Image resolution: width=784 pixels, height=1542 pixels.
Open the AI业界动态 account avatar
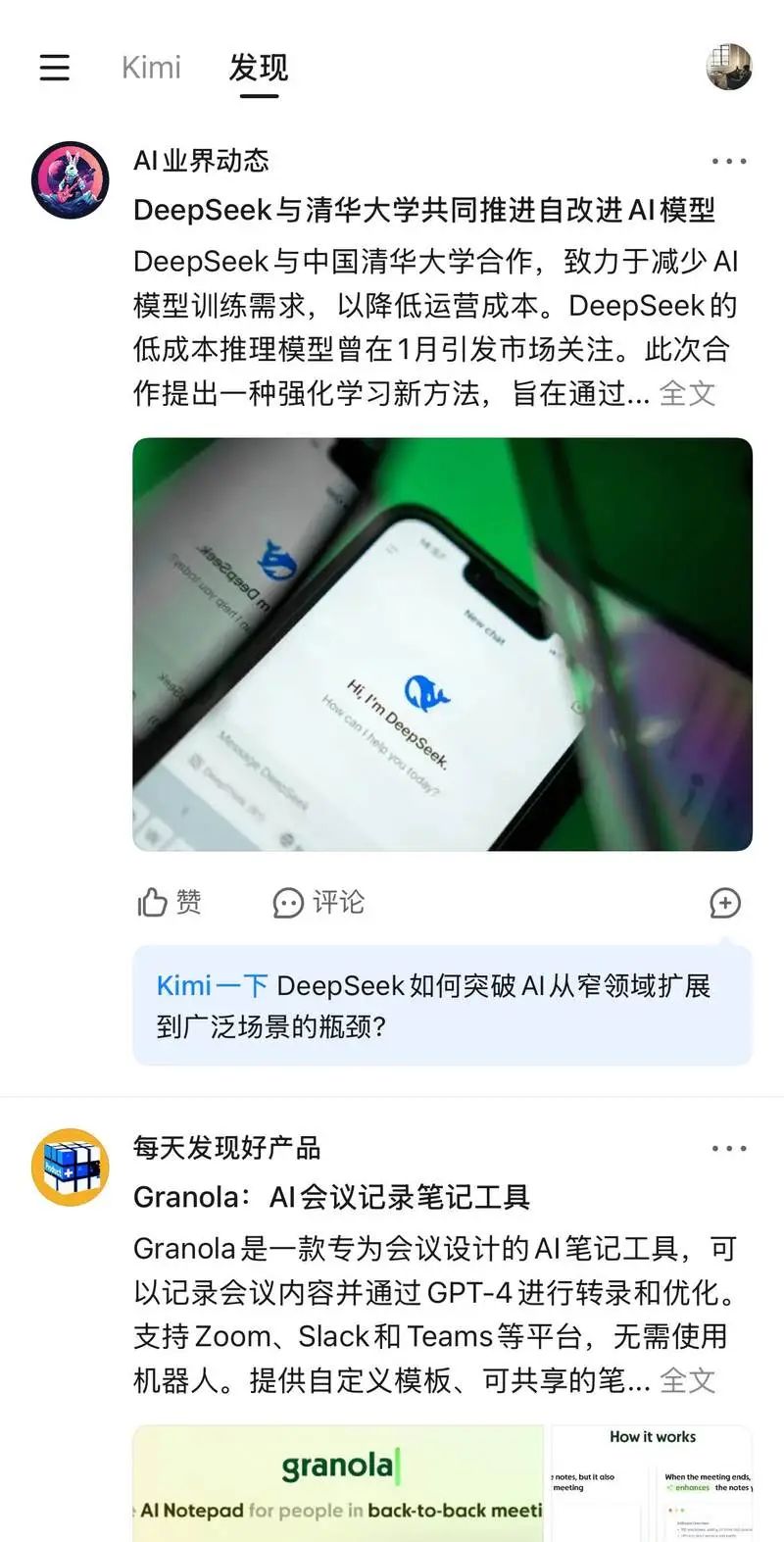coord(71,180)
